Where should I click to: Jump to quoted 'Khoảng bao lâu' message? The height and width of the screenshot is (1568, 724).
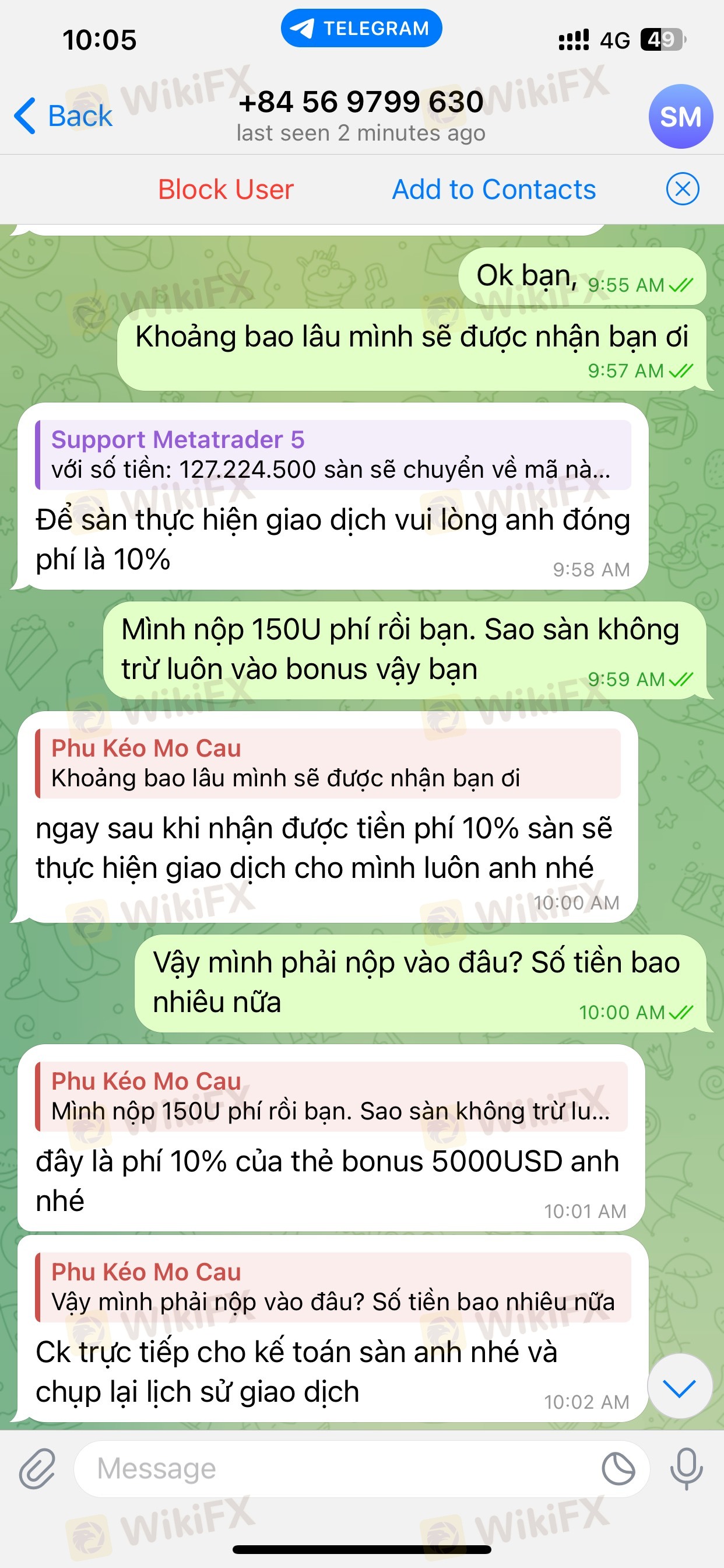coord(329,764)
